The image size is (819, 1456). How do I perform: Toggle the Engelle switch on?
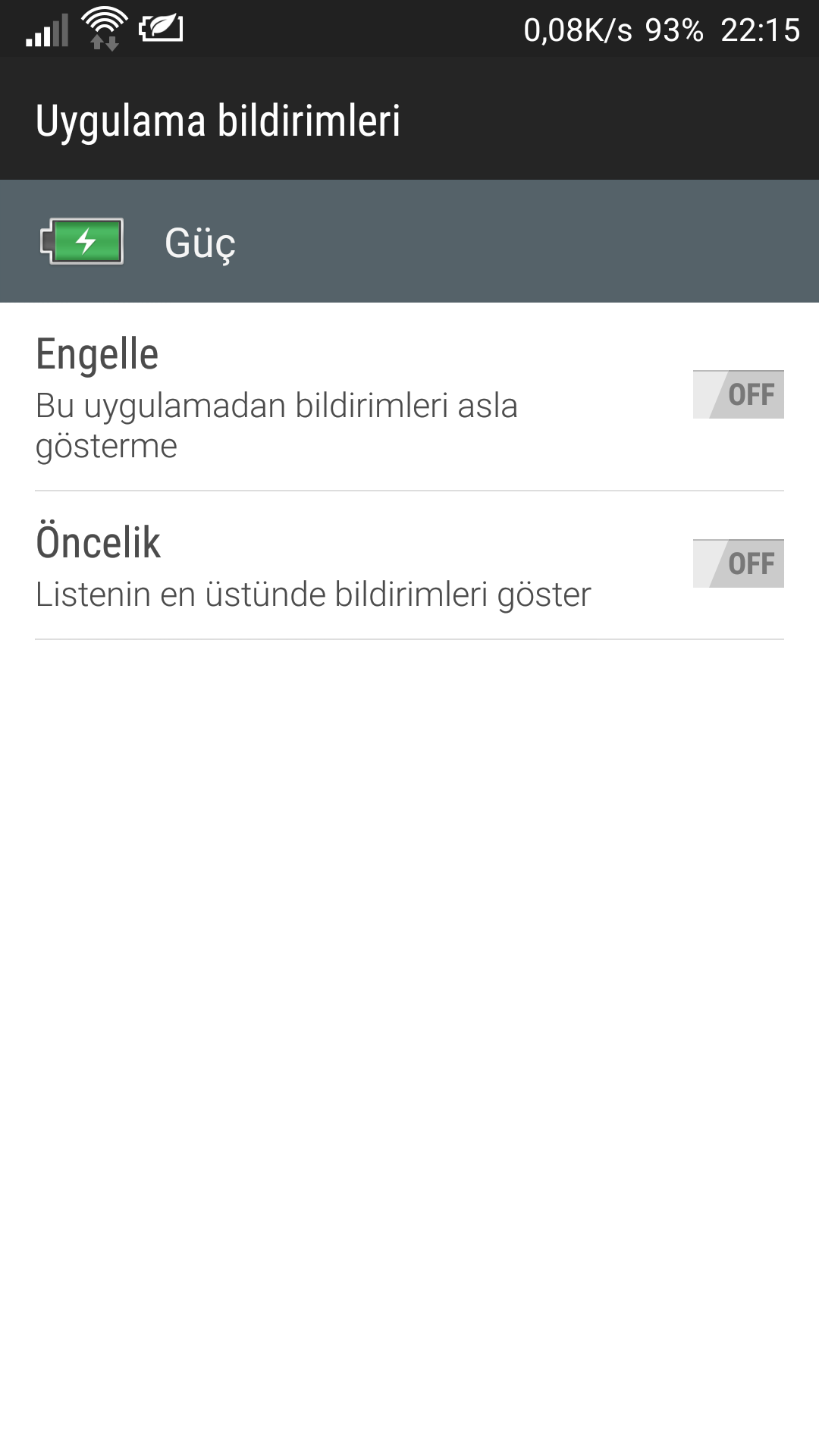coord(738,394)
